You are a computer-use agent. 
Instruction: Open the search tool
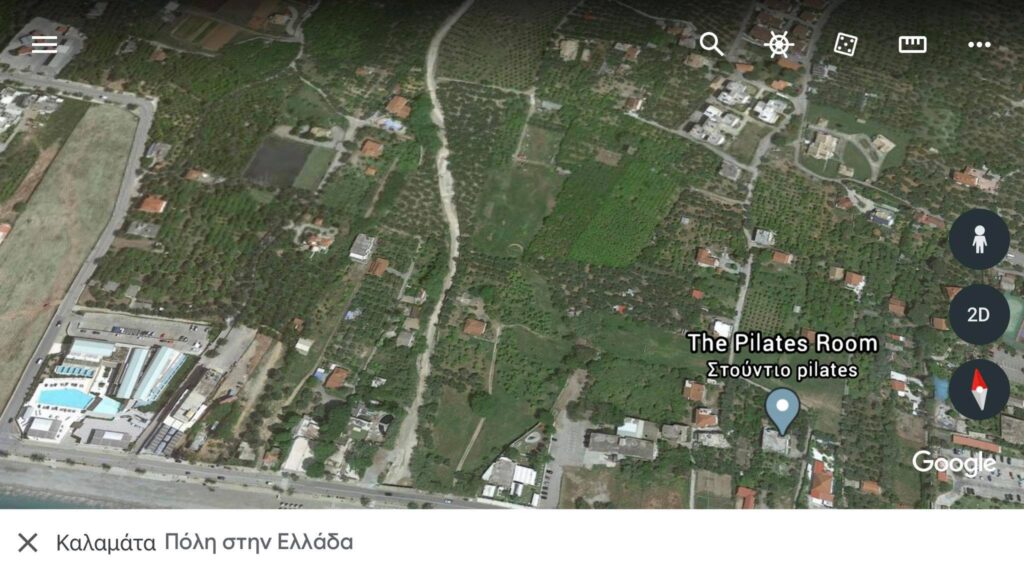[x=711, y=44]
